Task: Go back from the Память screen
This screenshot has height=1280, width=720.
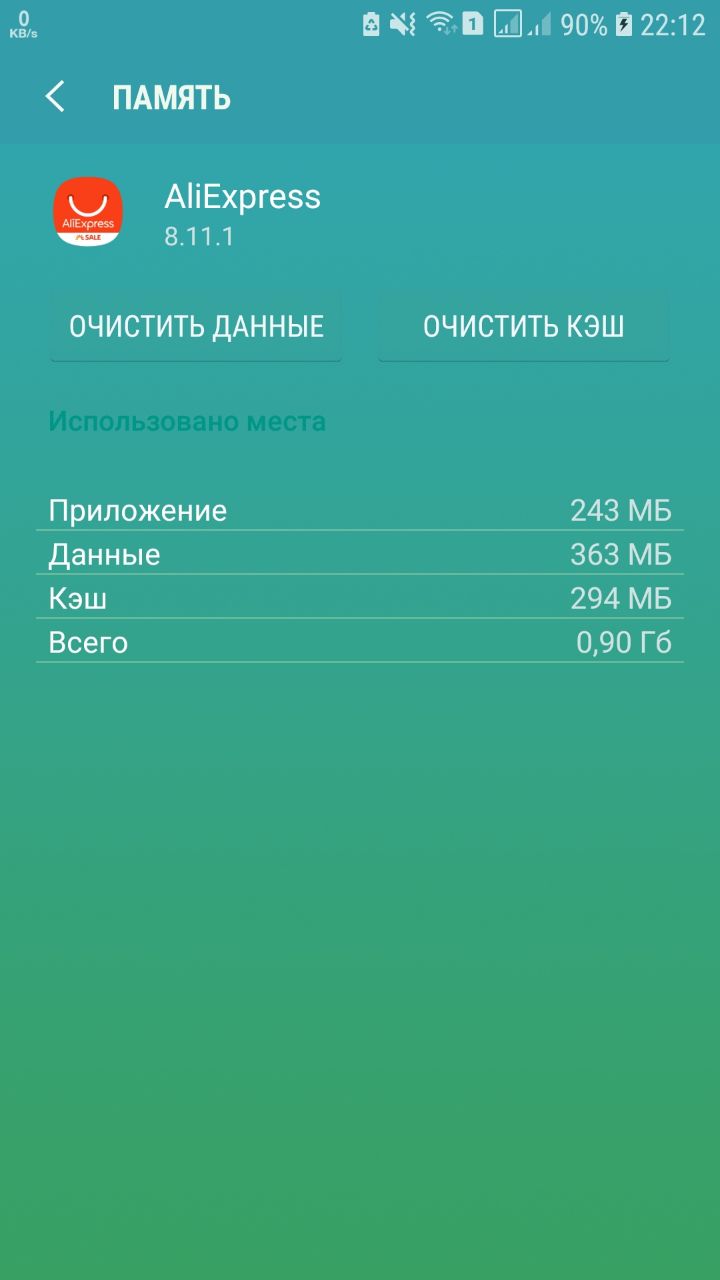Action: 55,97
